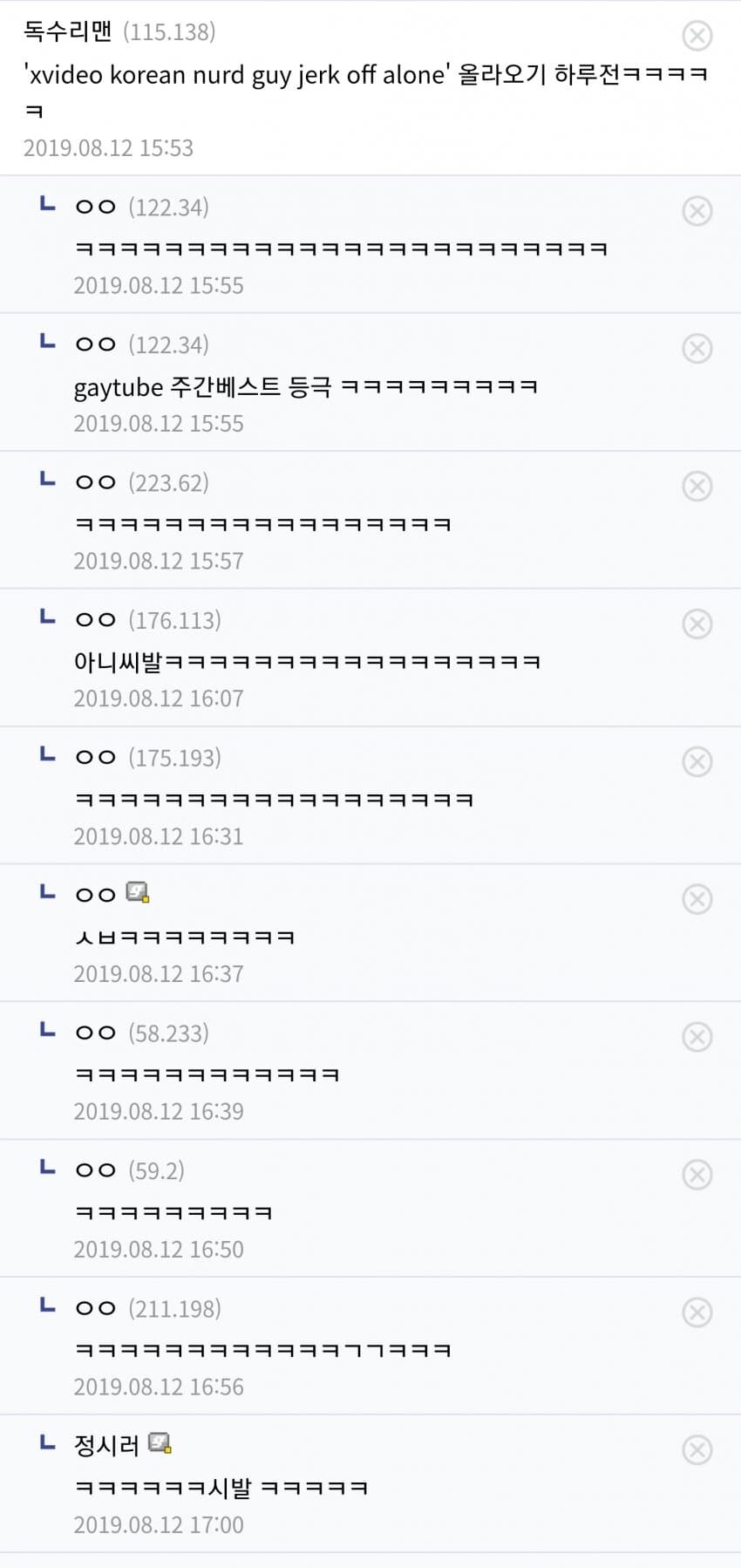Delete 독수리맨's original comment
The image size is (741, 1568).
697,36
